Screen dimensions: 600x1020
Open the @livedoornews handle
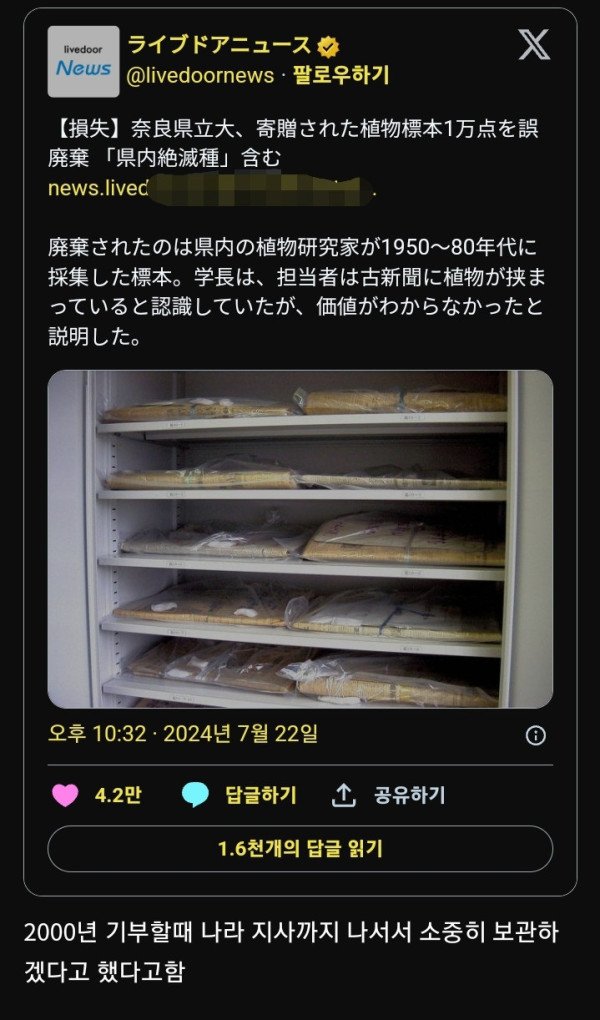(201, 75)
